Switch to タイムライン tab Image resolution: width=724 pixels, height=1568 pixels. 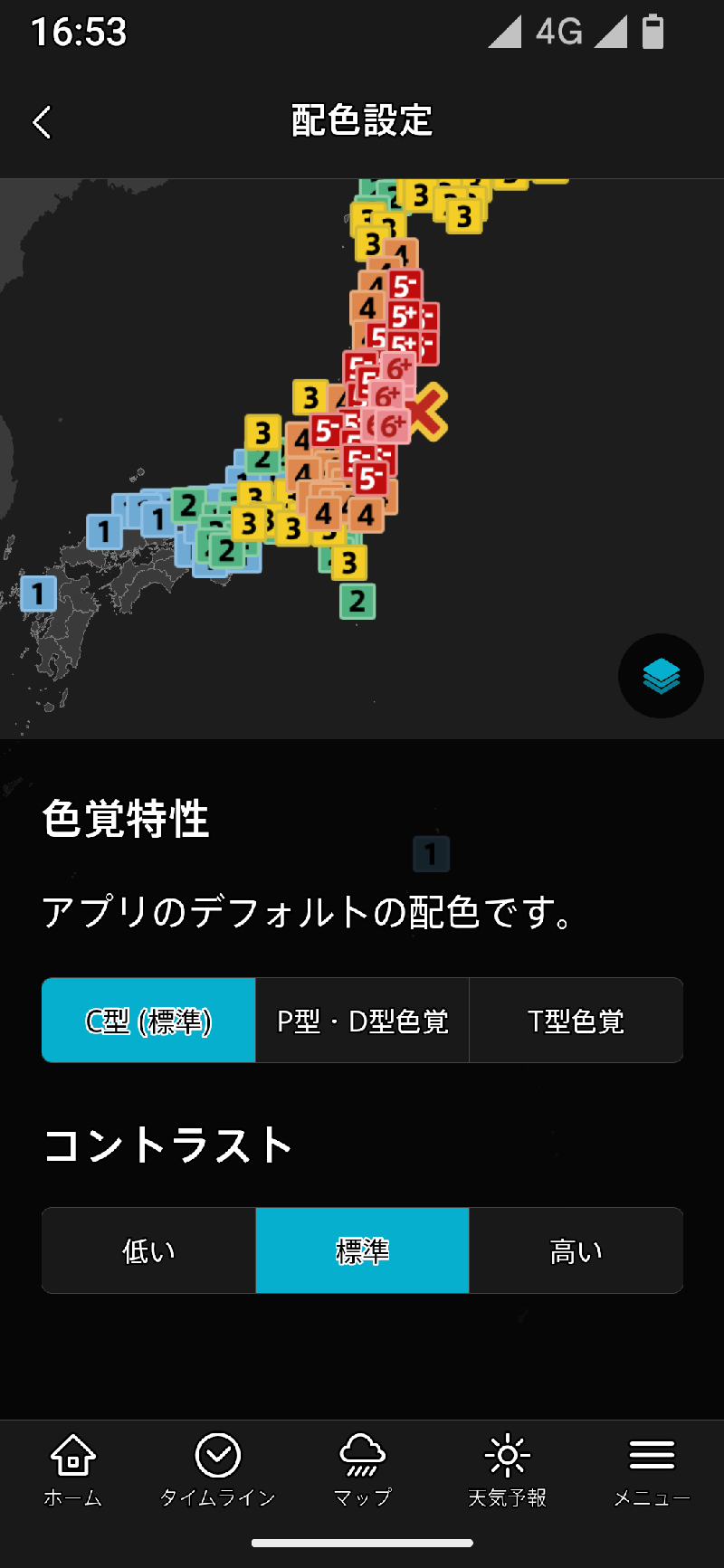[217, 1470]
